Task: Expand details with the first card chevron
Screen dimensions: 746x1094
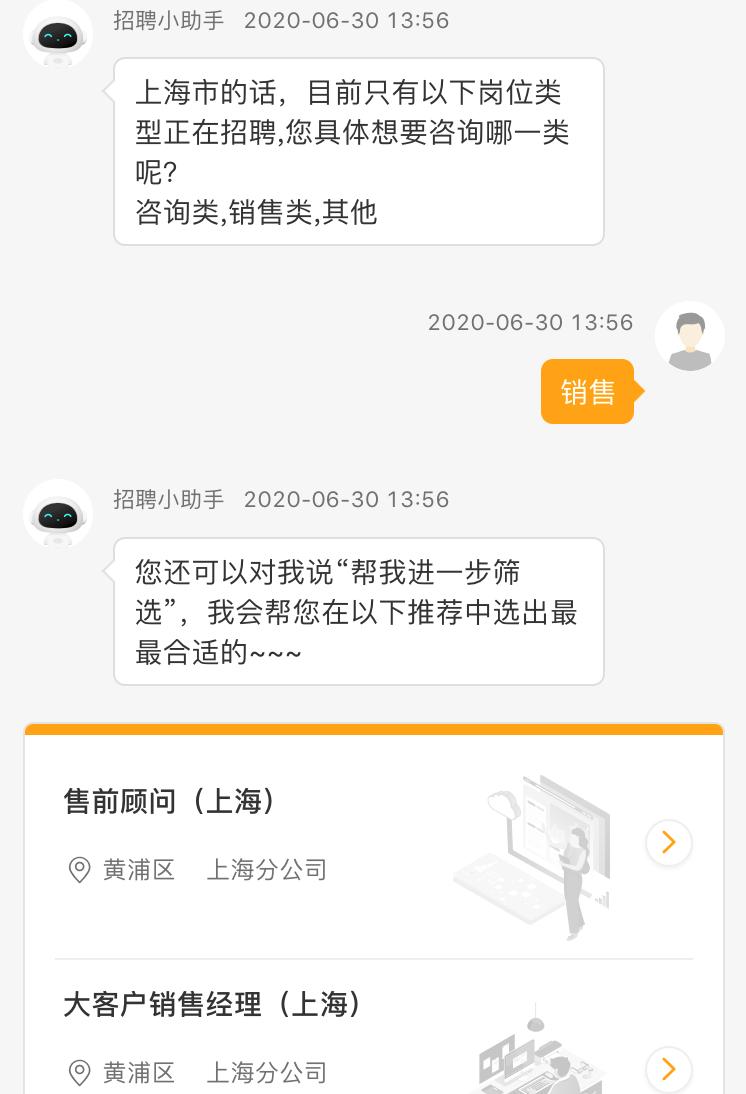Action: click(668, 843)
